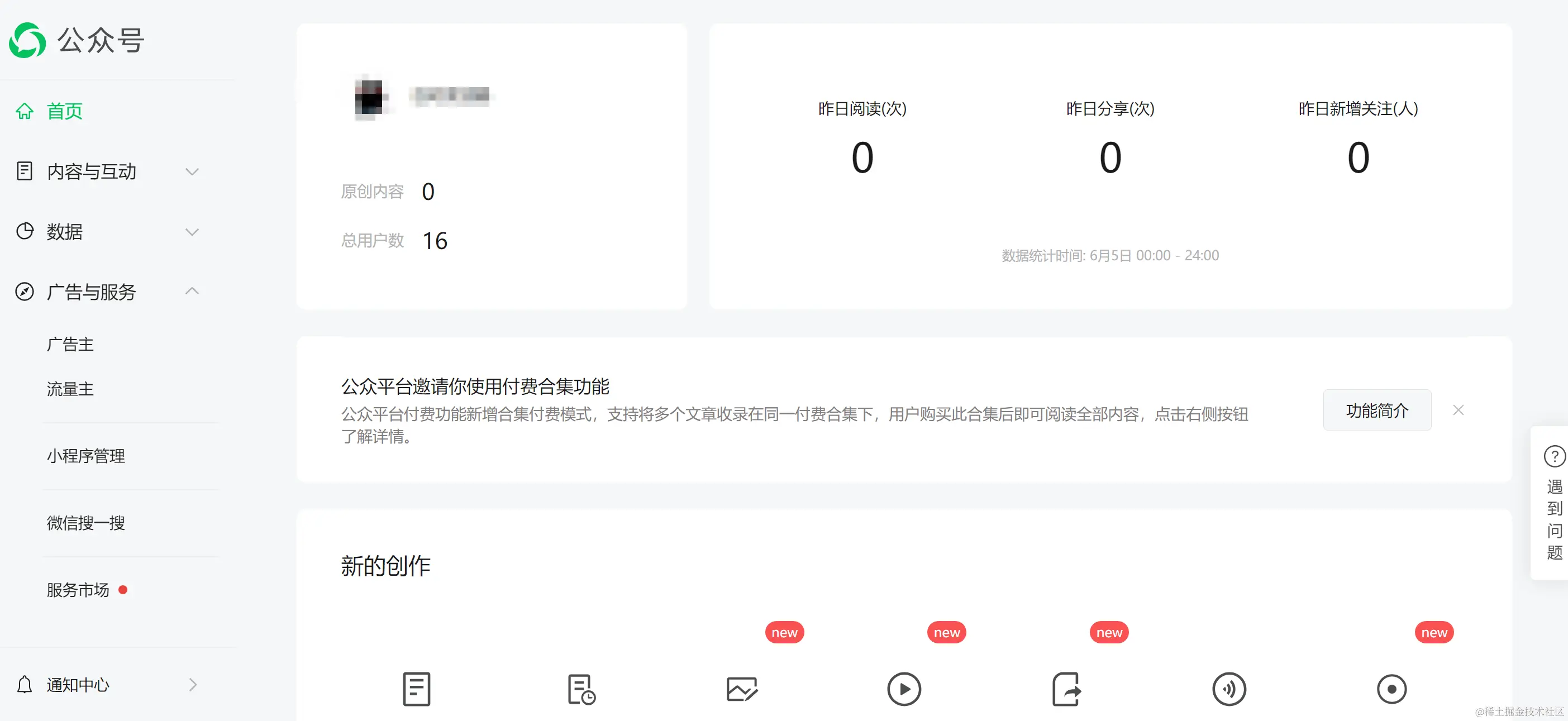
Task: Open 微信搜一搜
Action: coord(86,523)
